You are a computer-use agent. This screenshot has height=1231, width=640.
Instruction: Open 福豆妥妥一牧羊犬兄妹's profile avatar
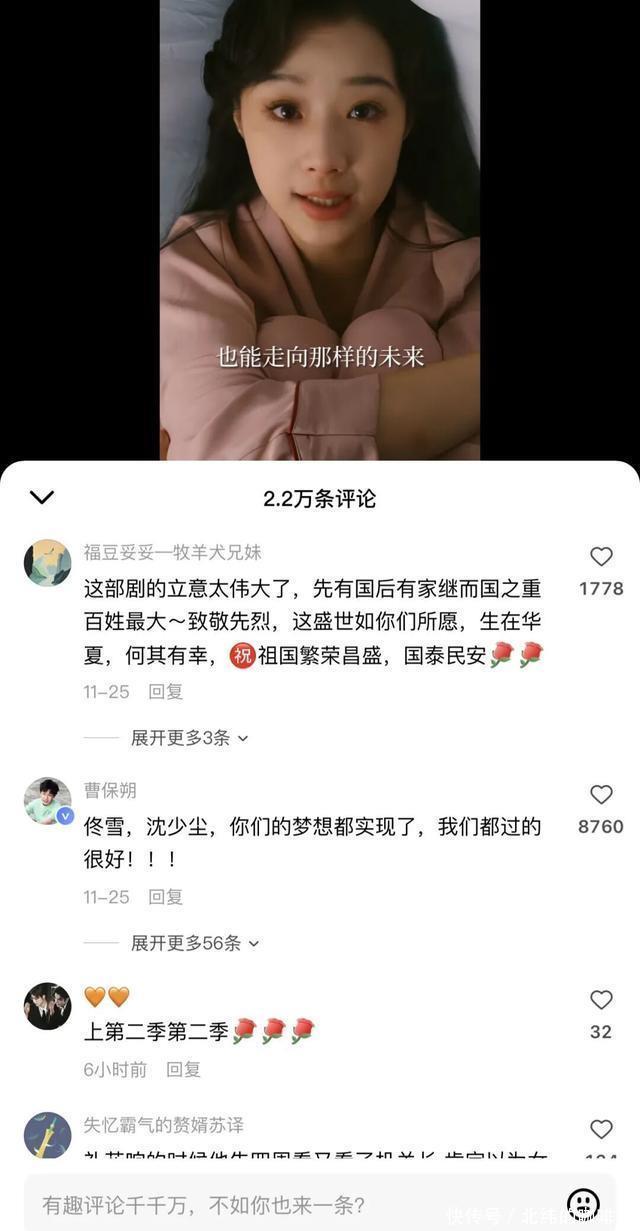(48, 563)
